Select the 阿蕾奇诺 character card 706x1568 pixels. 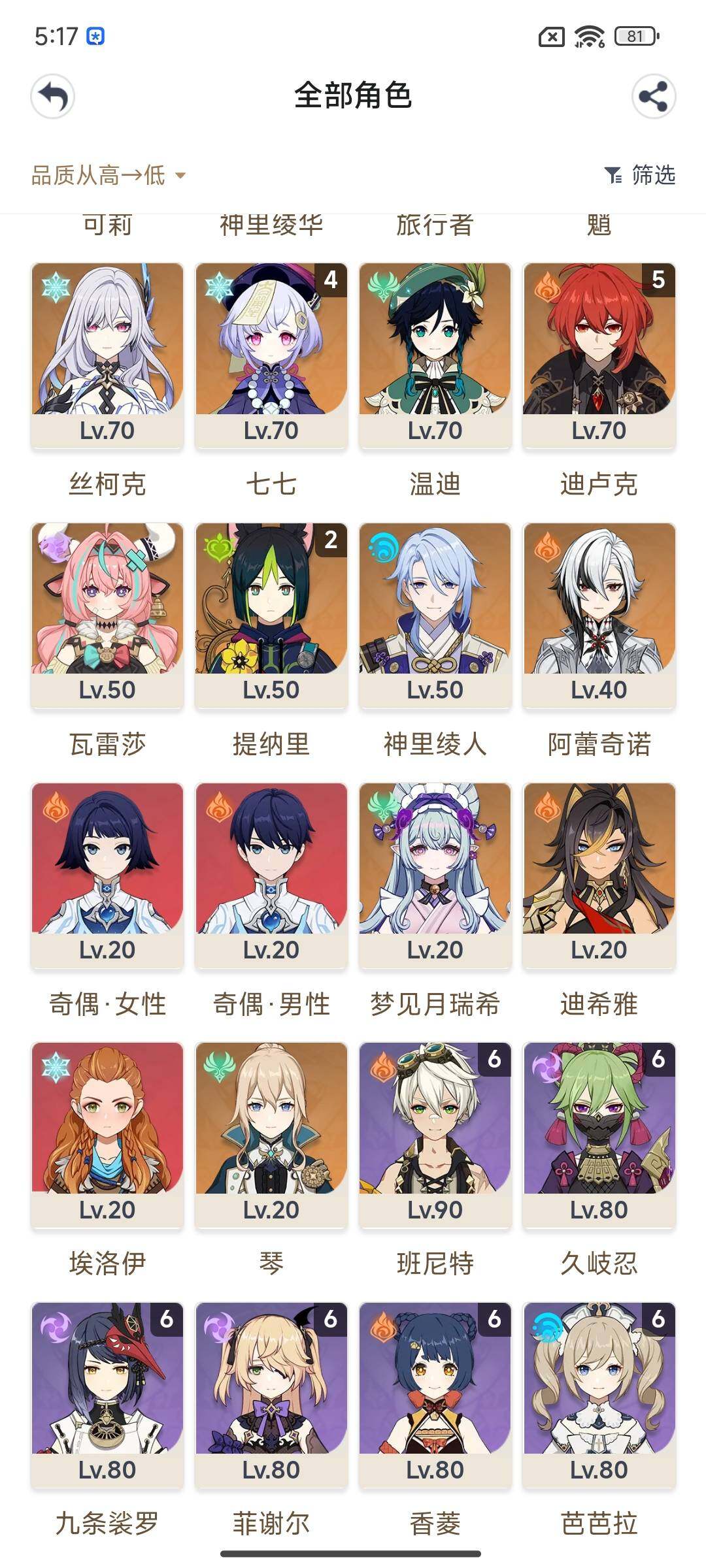[599, 613]
